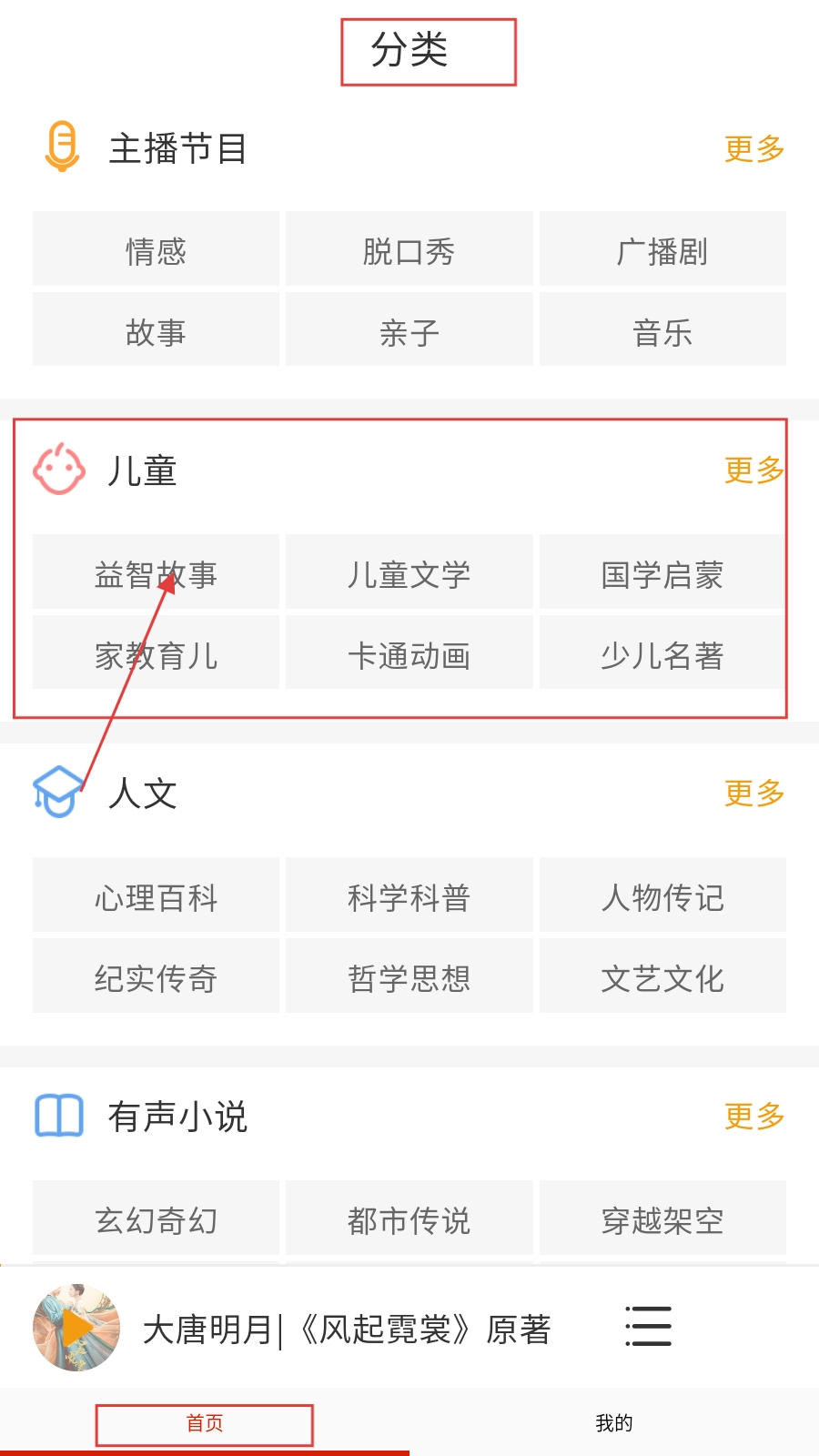Tap 更多 next to 主播节目
The width and height of the screenshot is (819, 1456).
click(753, 148)
